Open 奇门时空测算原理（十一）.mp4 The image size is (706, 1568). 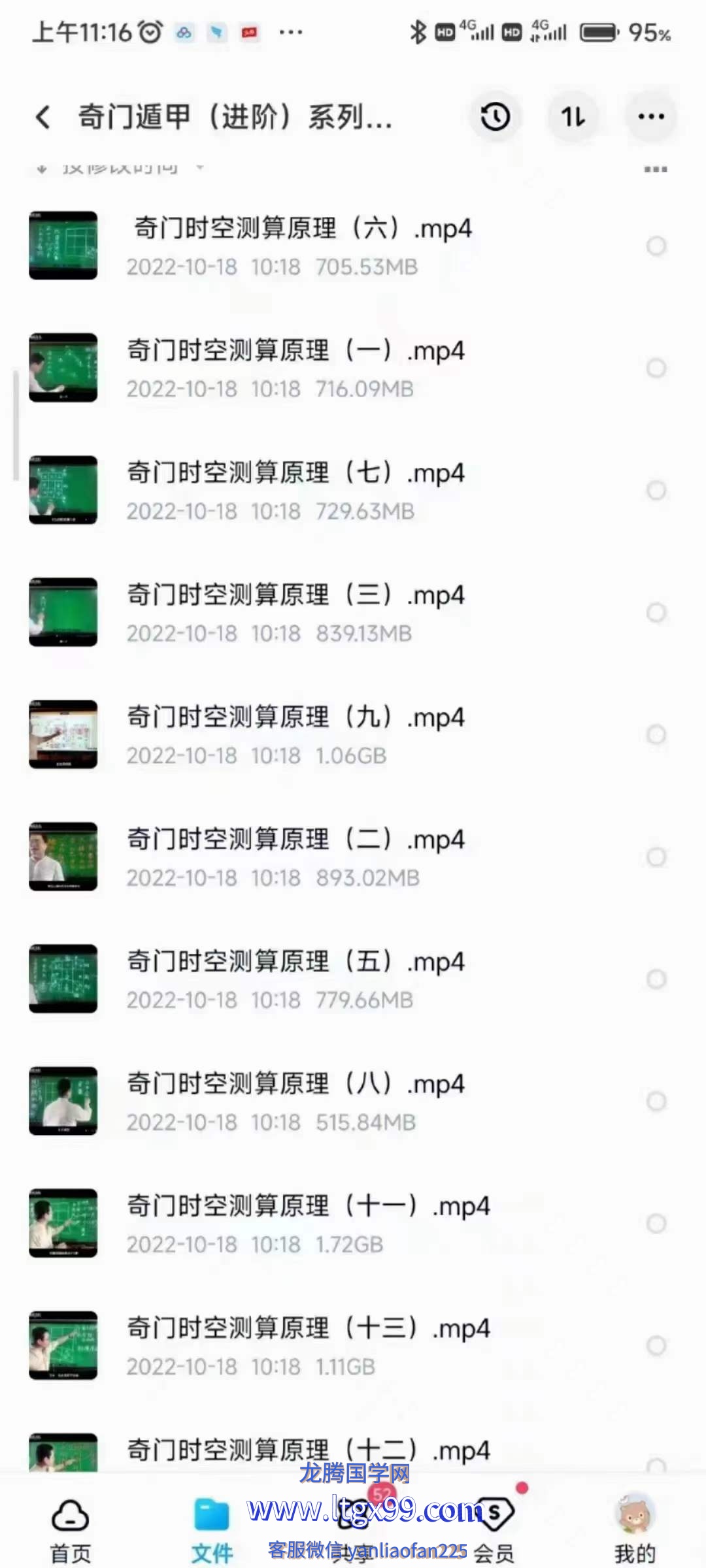[x=307, y=1223]
